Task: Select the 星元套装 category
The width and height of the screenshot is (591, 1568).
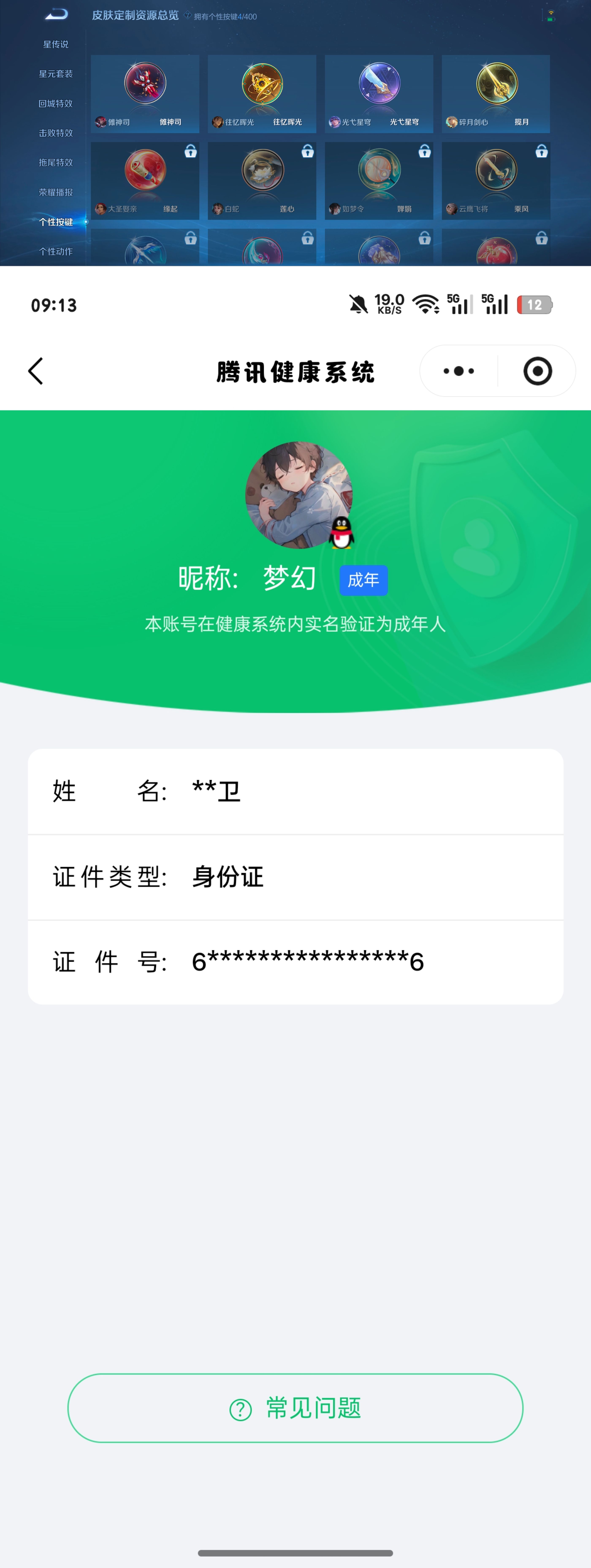Action: point(56,74)
